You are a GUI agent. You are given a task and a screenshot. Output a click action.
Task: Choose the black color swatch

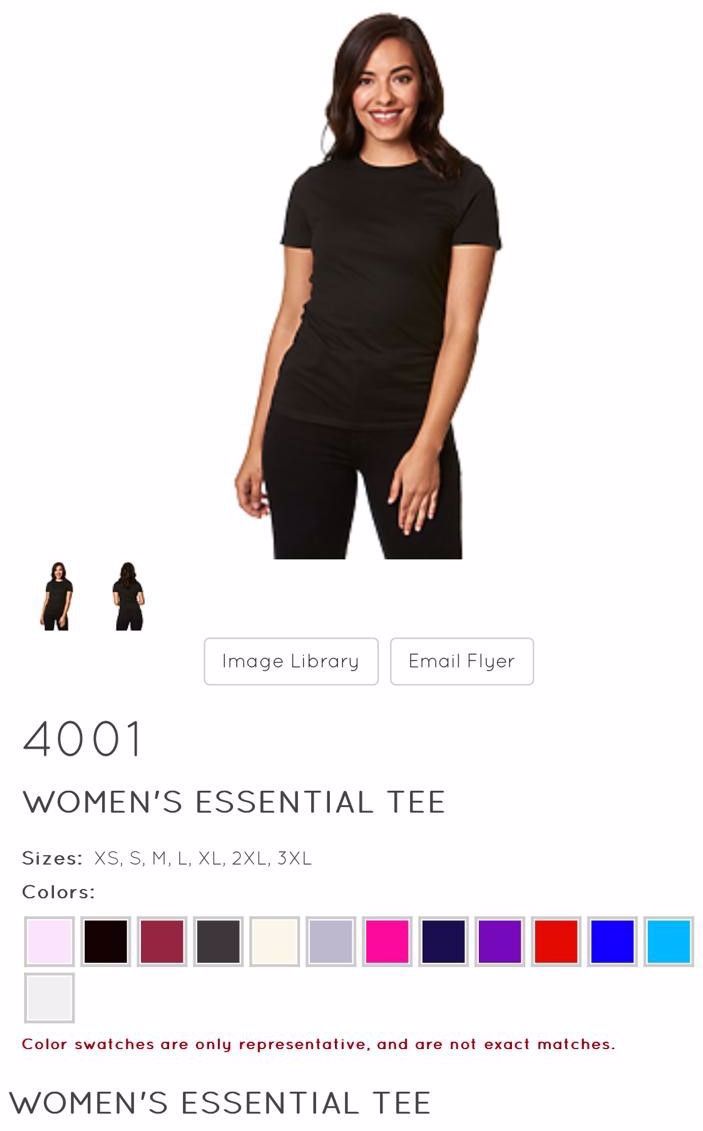[x=105, y=941]
